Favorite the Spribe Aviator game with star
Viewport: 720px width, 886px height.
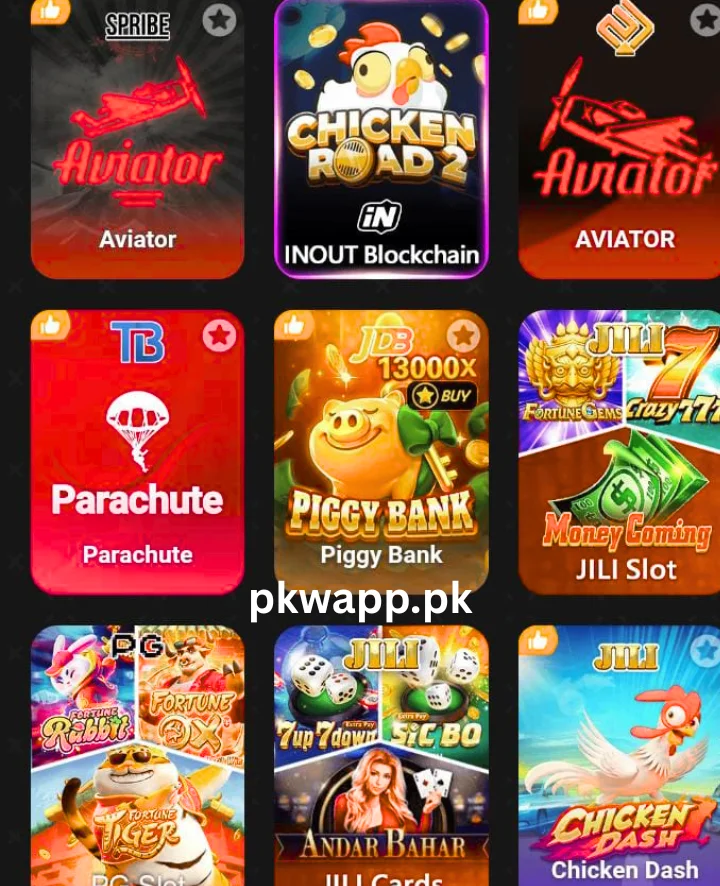(x=219, y=20)
